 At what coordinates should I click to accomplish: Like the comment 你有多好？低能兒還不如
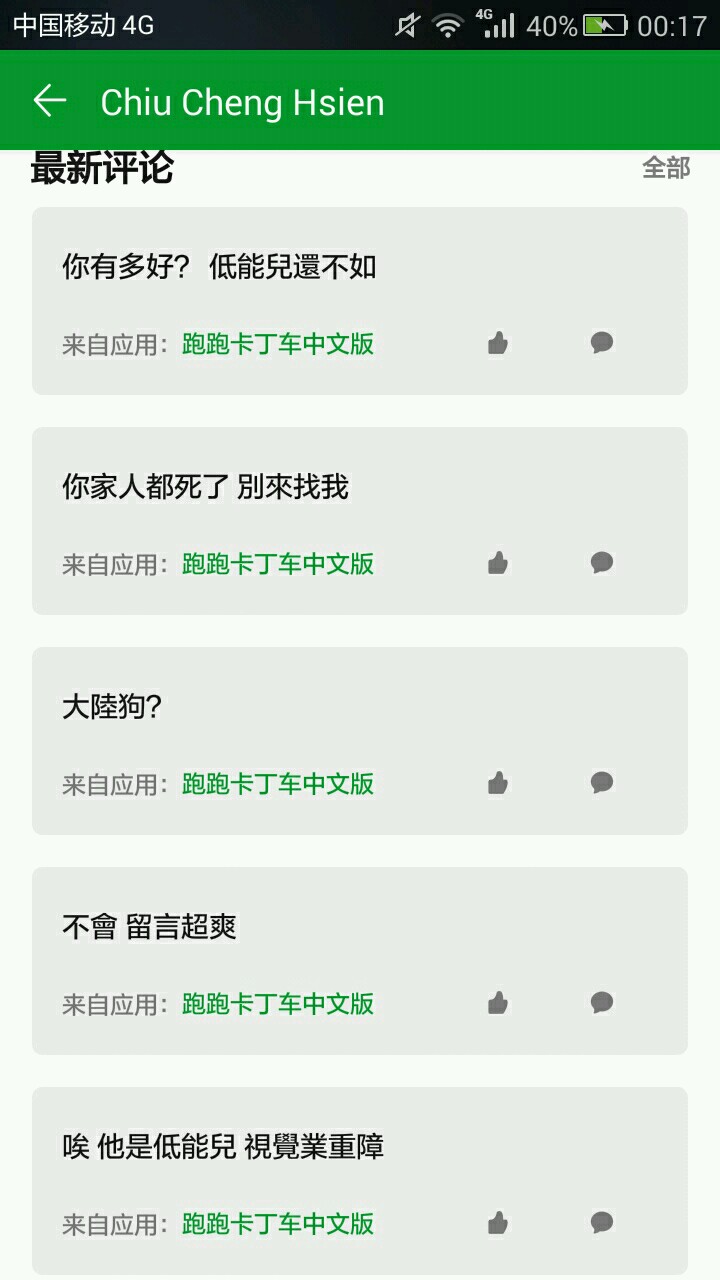coord(498,344)
